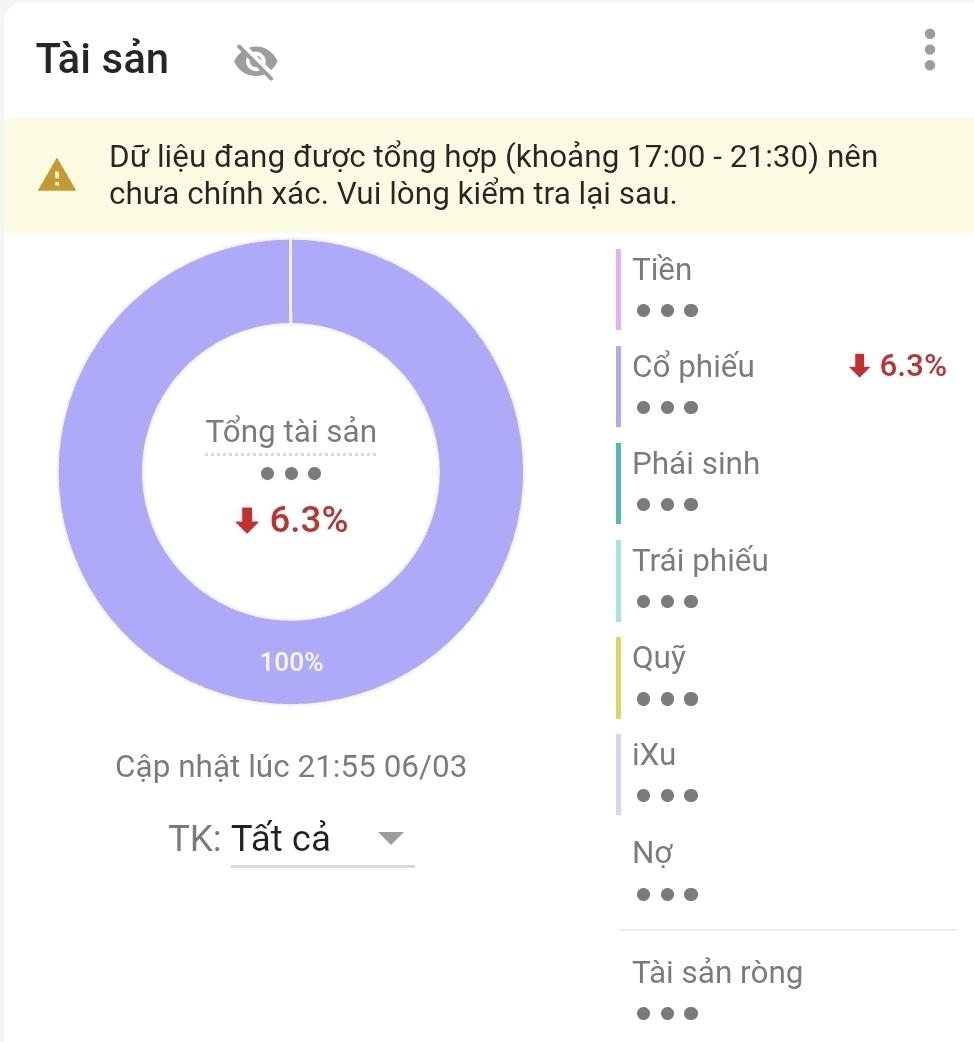Click the warning triangle icon
Viewport: 974px width, 1042px height.
point(58,174)
